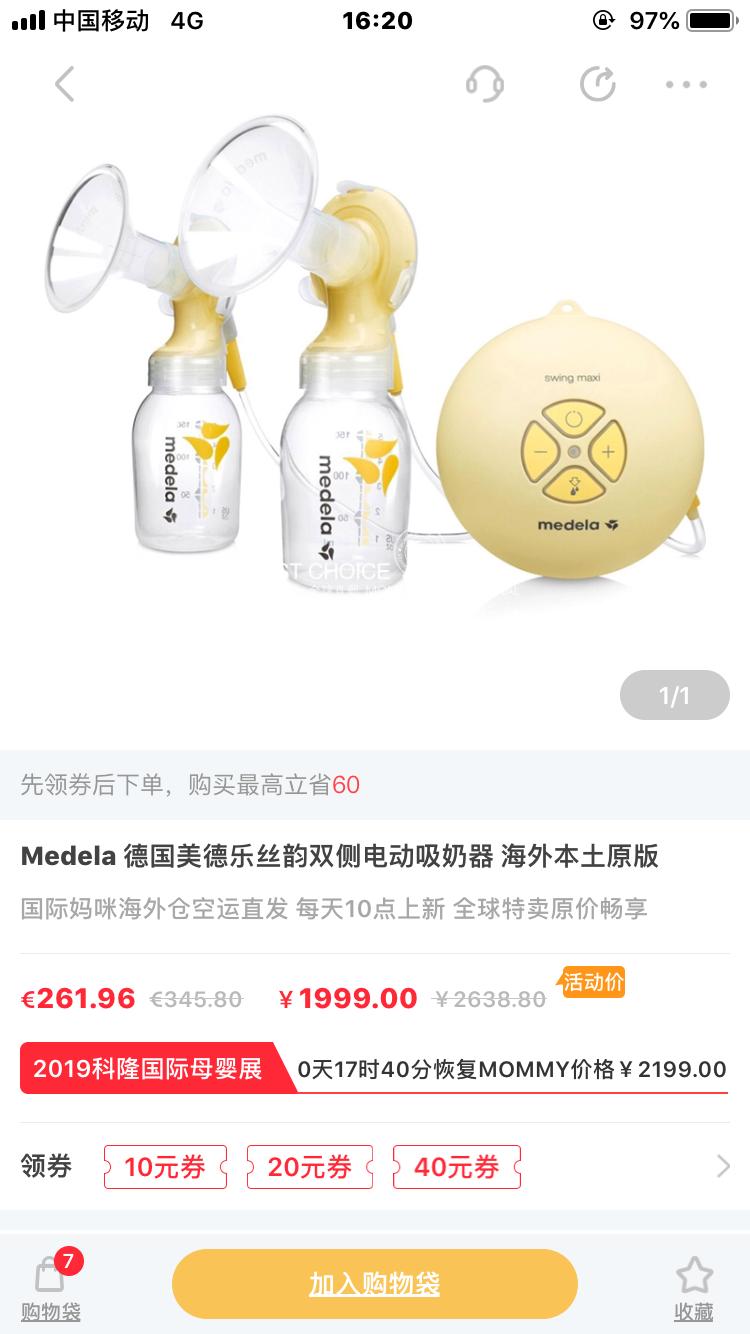This screenshot has height=1334, width=750.
Task: Tap the 1/1 image page indicator
Action: coord(674,695)
